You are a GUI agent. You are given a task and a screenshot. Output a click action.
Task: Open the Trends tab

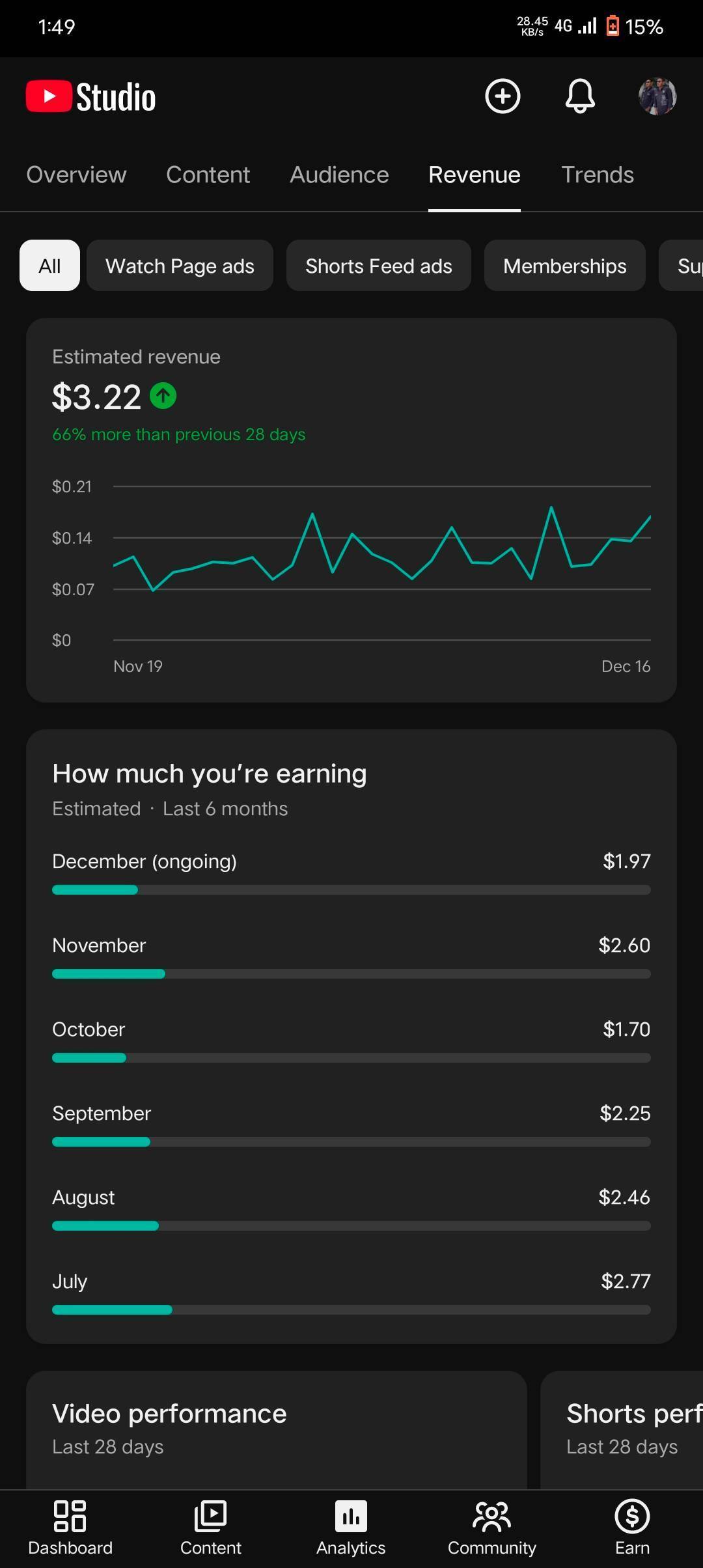coord(597,175)
